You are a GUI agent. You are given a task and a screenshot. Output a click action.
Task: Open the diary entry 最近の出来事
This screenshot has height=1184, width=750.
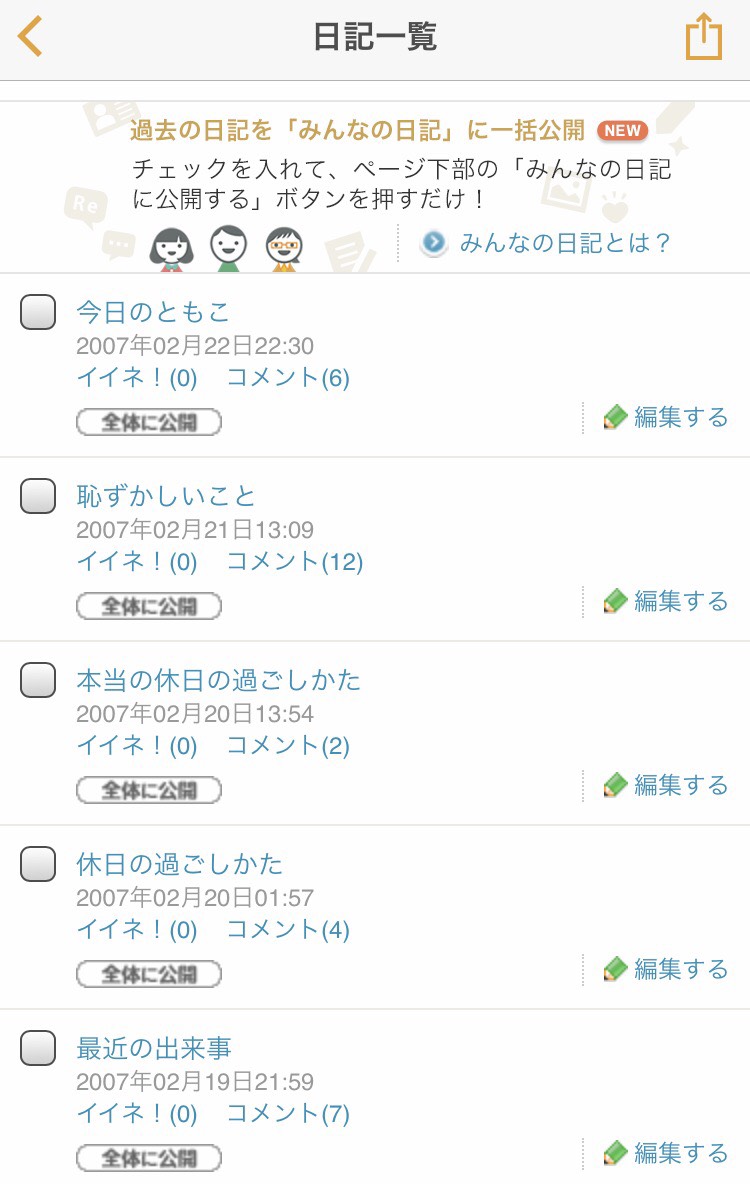(154, 1048)
